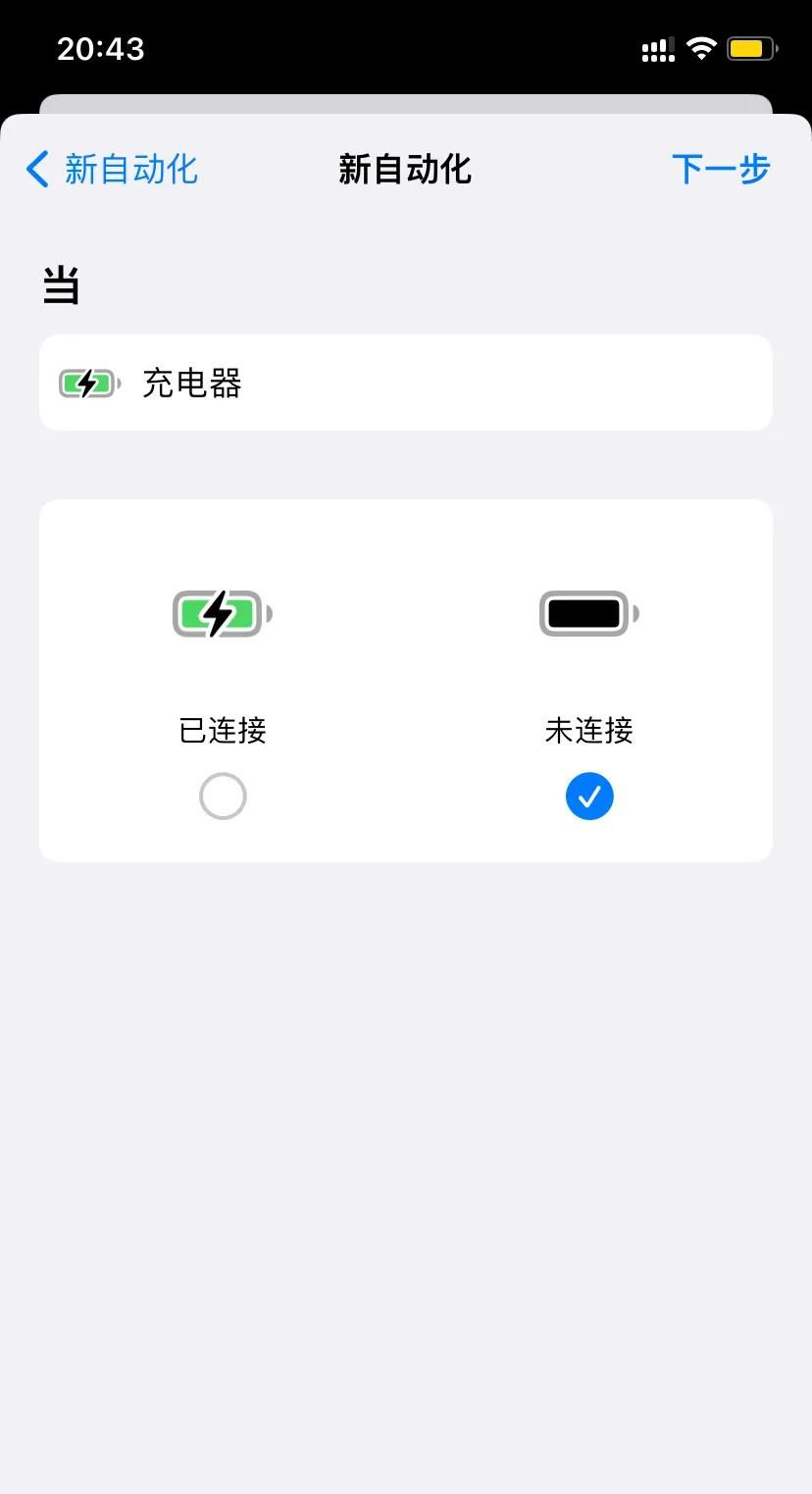The width and height of the screenshot is (812, 1494).
Task: Deselect the blue checkmark under 未连接
Action: [588, 796]
